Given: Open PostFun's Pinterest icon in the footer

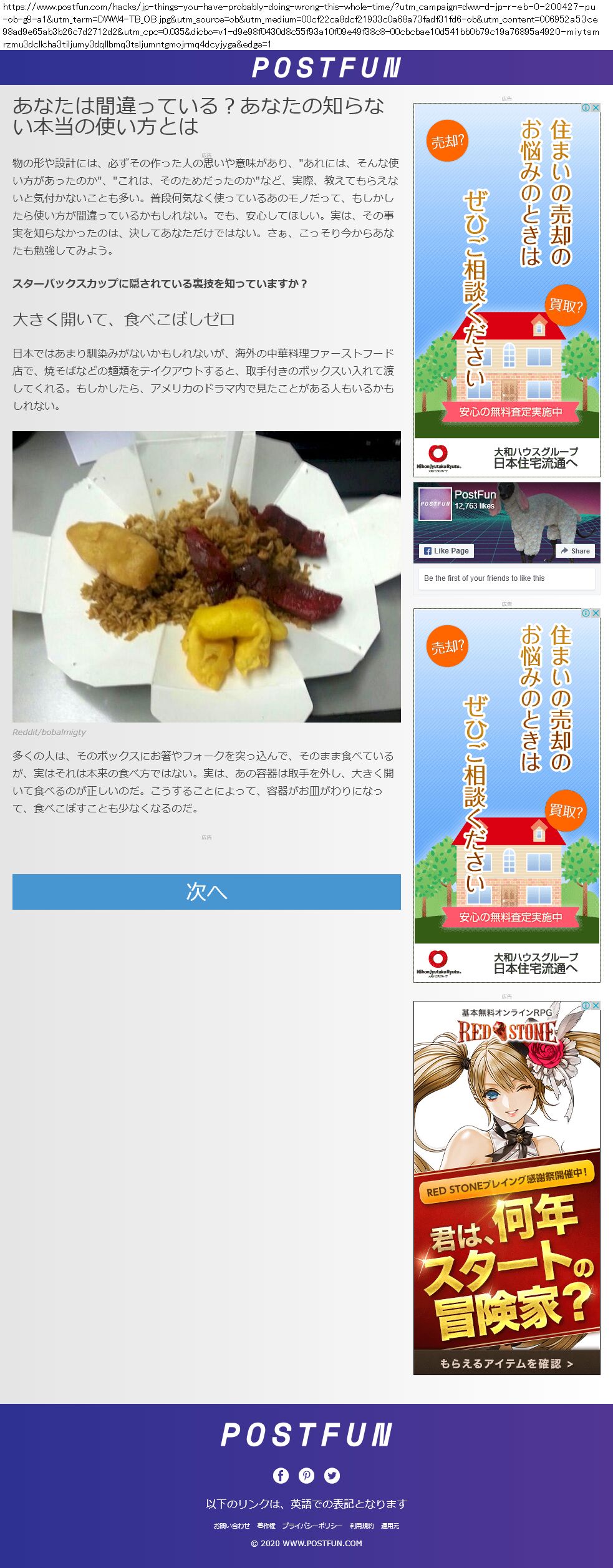Looking at the screenshot, I should 306,1475.
